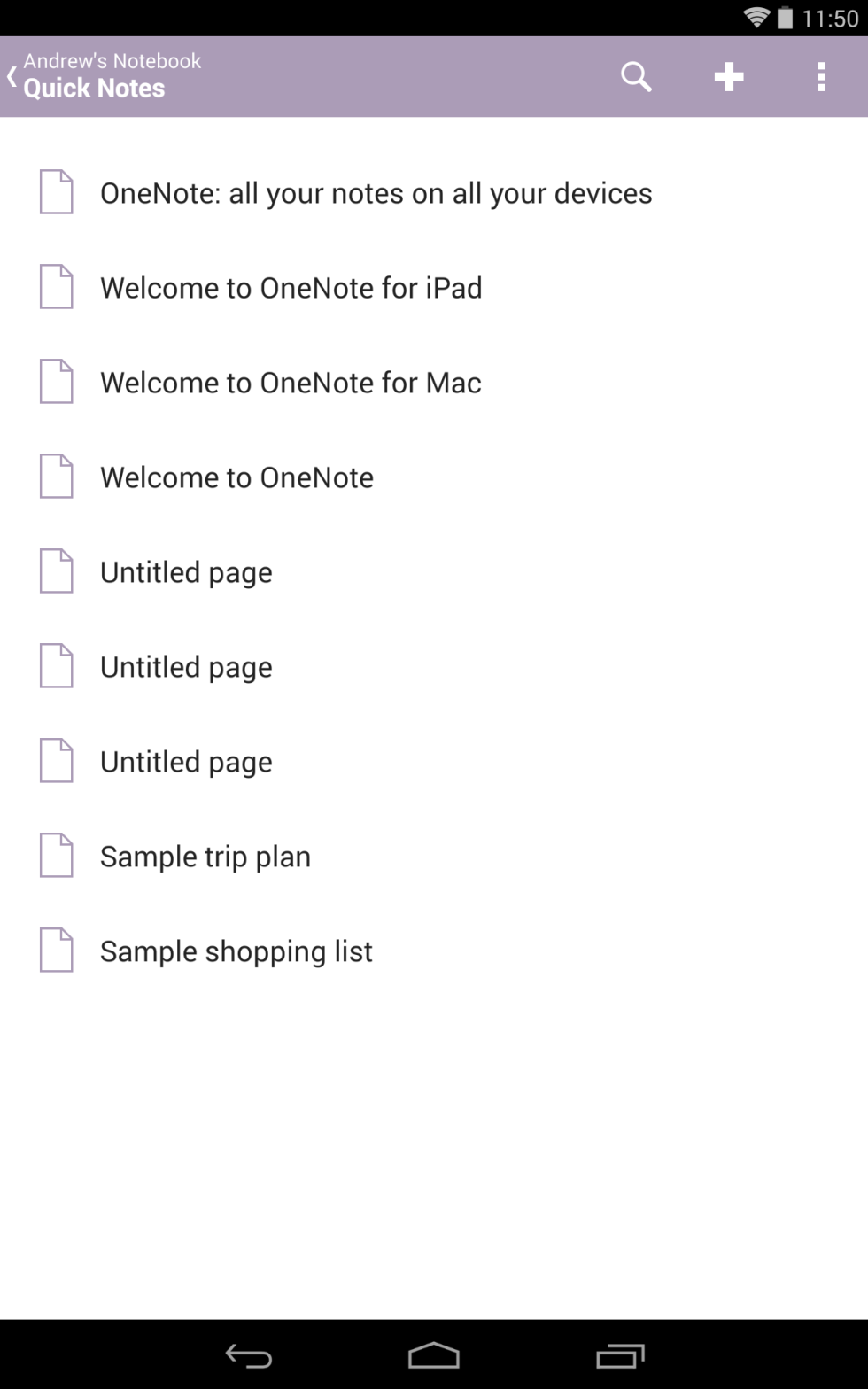
Task: Tap the Android home button
Action: [x=433, y=1354]
